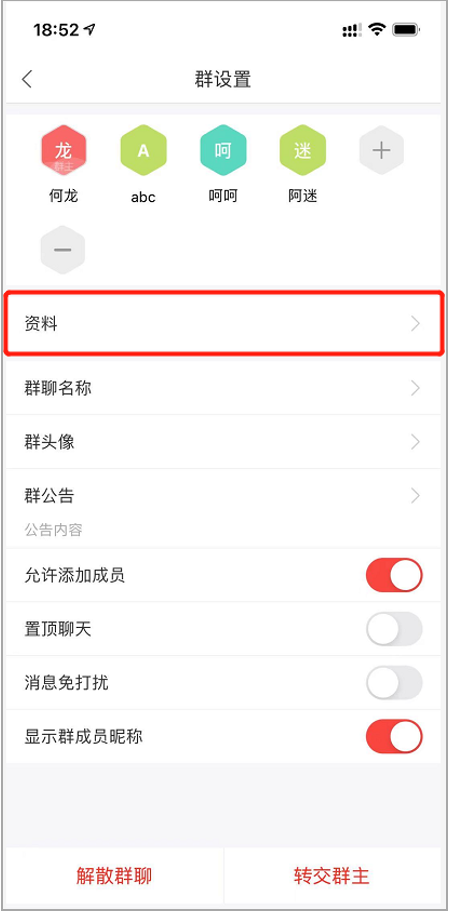This screenshot has width=449, height=912.
Task: Enable 置顶聊天 switch
Action: pyautogui.click(x=394, y=629)
